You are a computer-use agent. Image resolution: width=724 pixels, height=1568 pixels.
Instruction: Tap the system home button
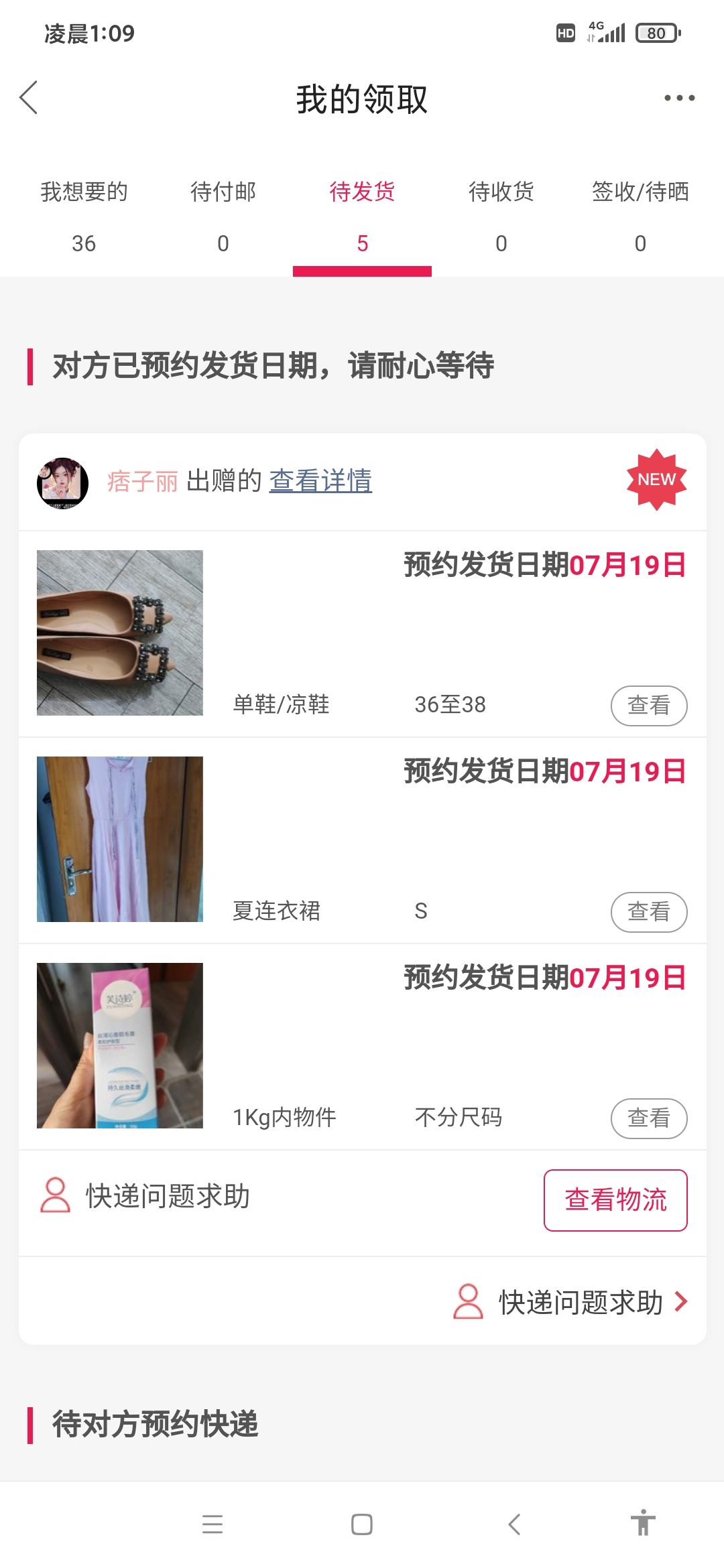[362, 1524]
